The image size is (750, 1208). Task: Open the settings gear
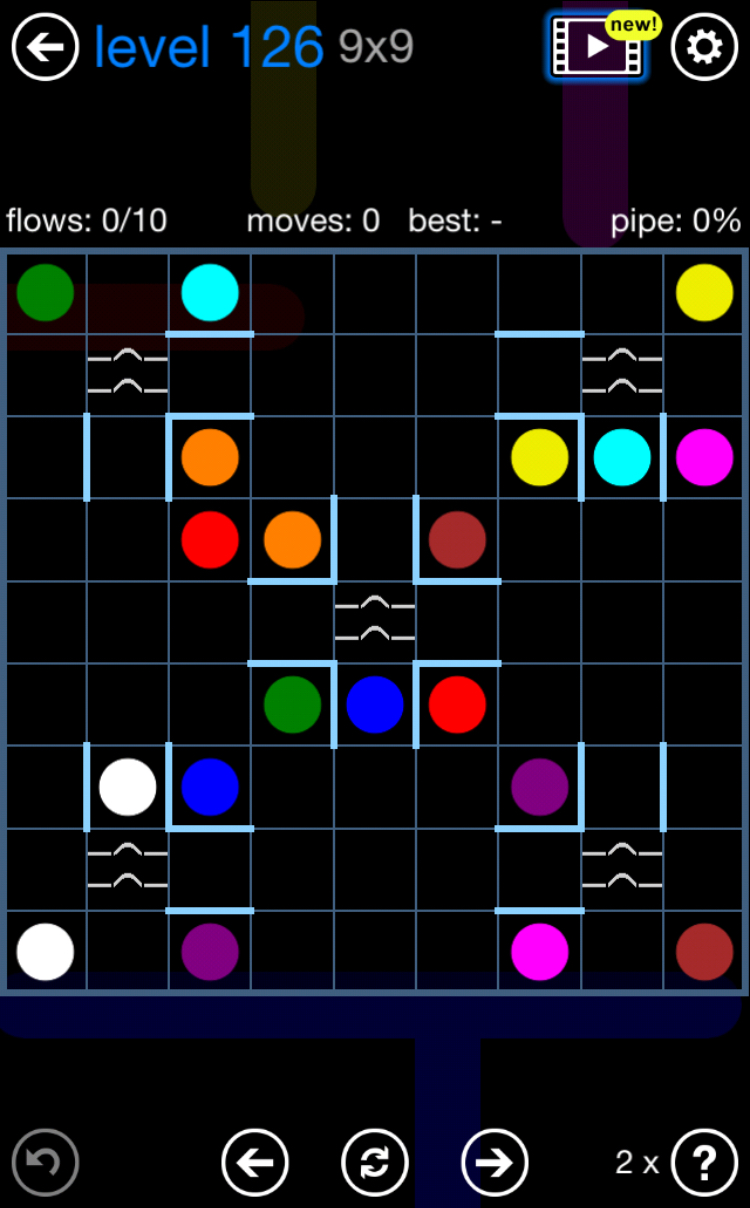point(704,46)
